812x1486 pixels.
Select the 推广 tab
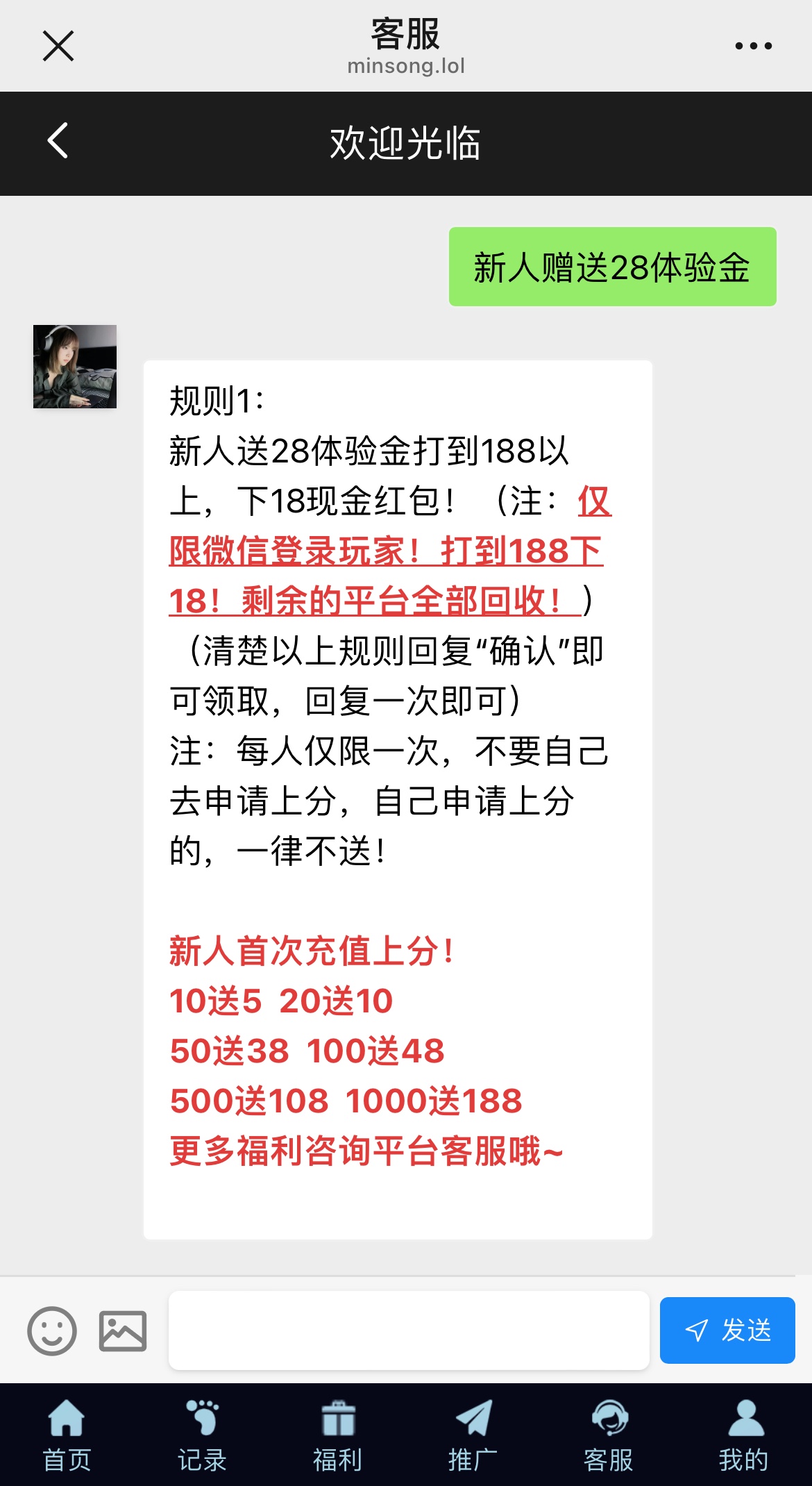click(473, 1435)
